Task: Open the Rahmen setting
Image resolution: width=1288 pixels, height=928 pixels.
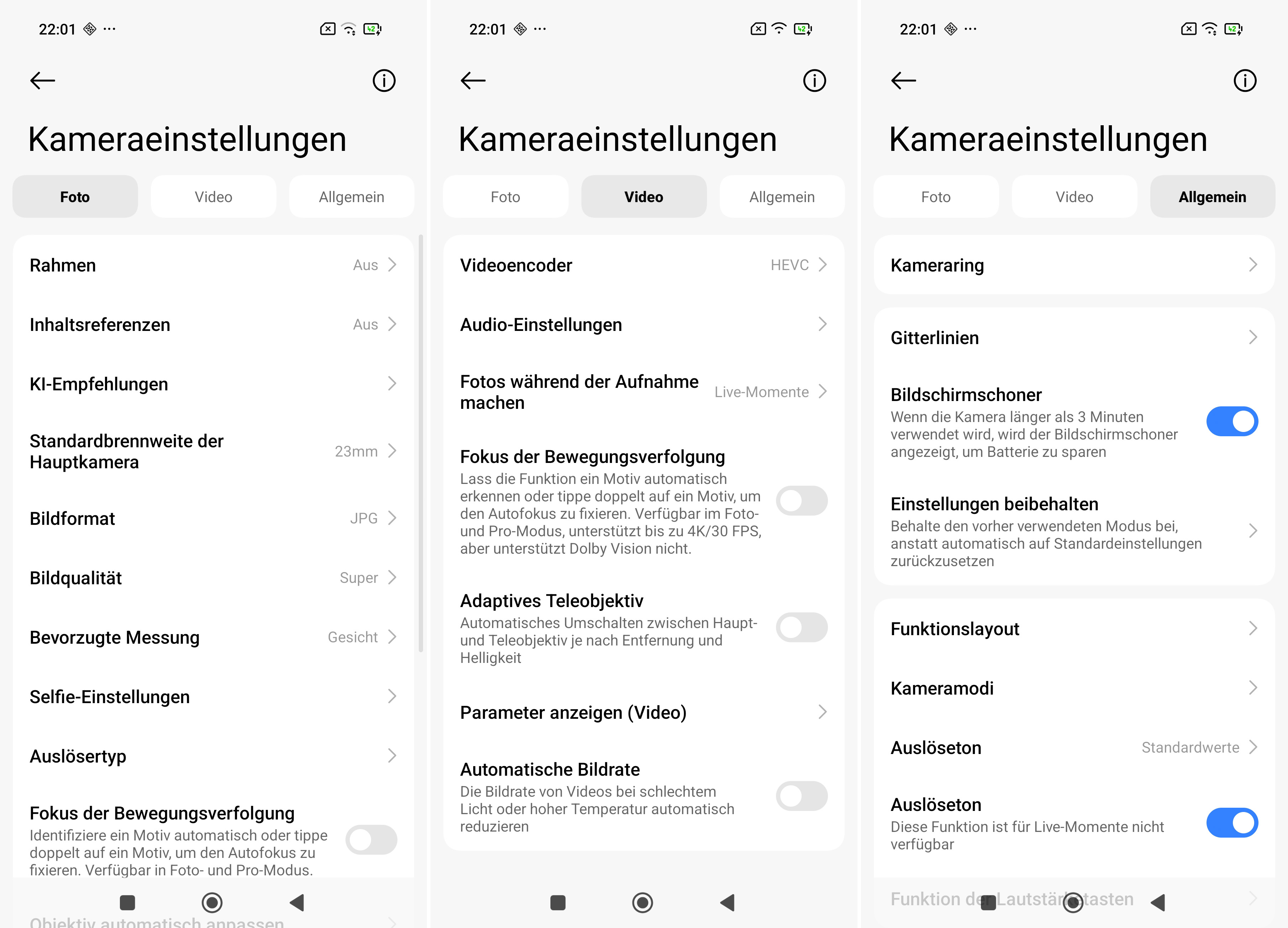Action: 213,265
